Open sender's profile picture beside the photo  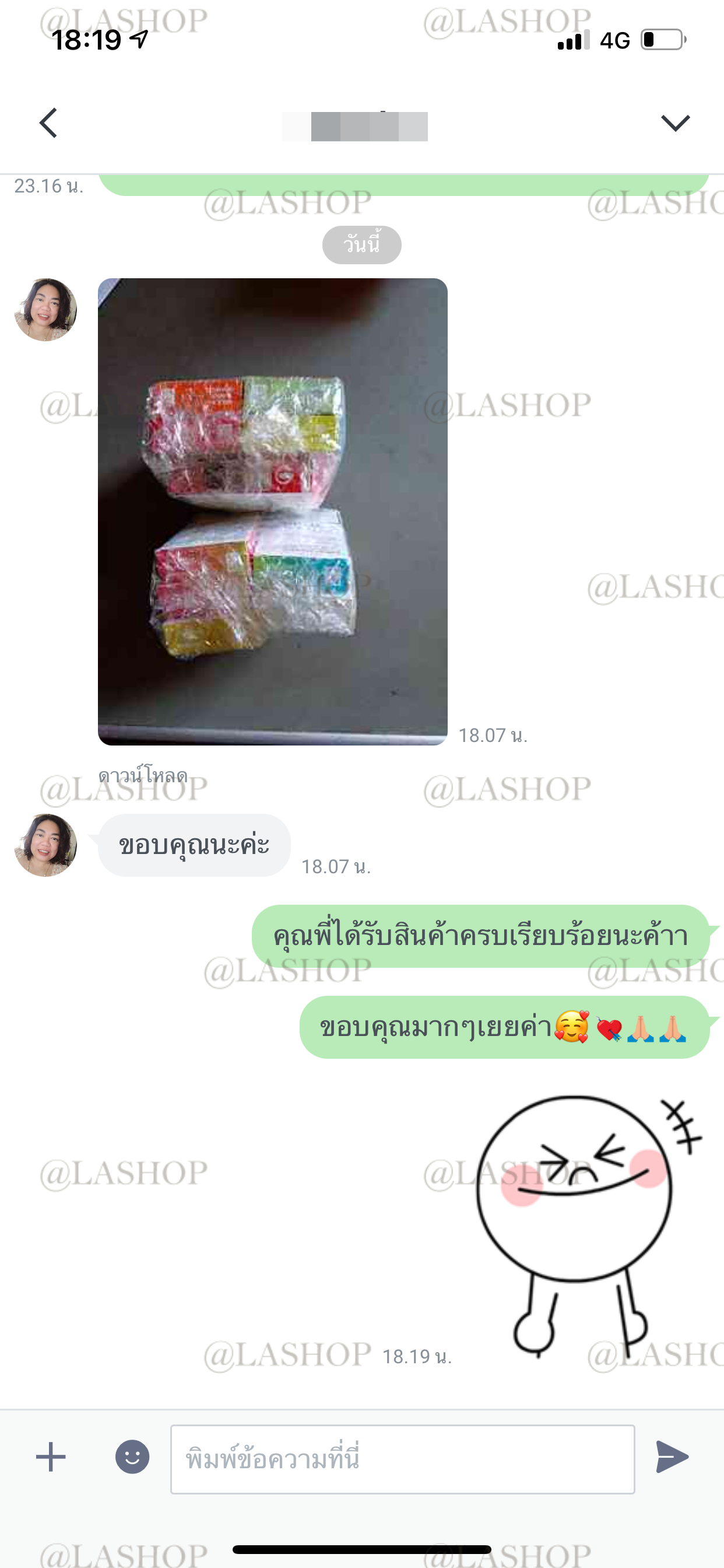point(45,310)
